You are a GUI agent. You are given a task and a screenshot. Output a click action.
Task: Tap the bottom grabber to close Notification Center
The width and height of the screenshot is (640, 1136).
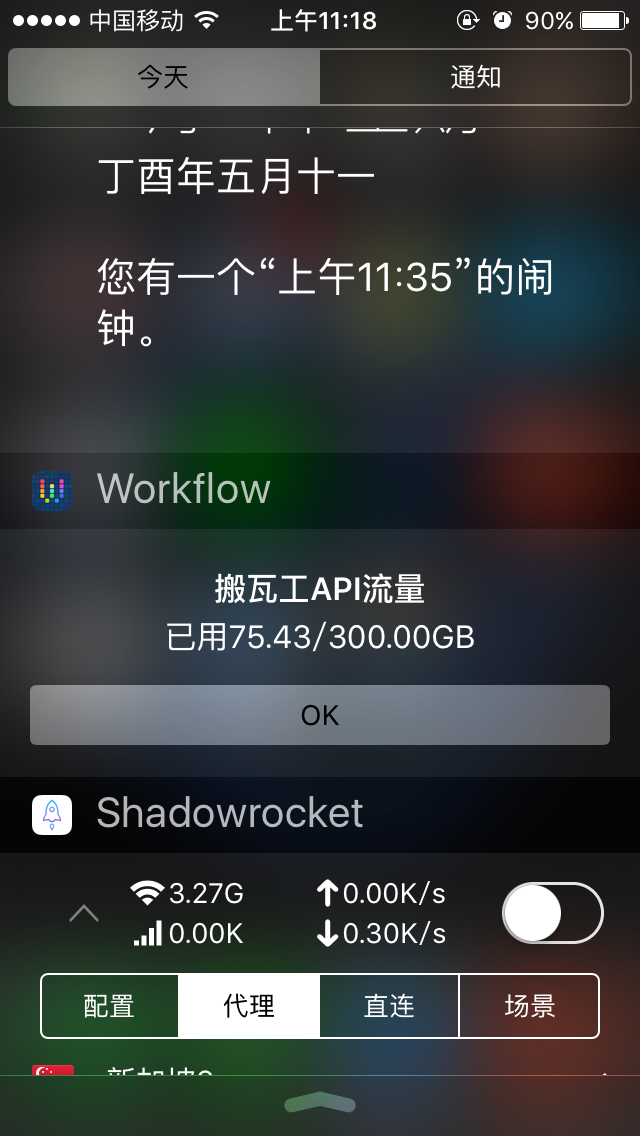tap(320, 1103)
